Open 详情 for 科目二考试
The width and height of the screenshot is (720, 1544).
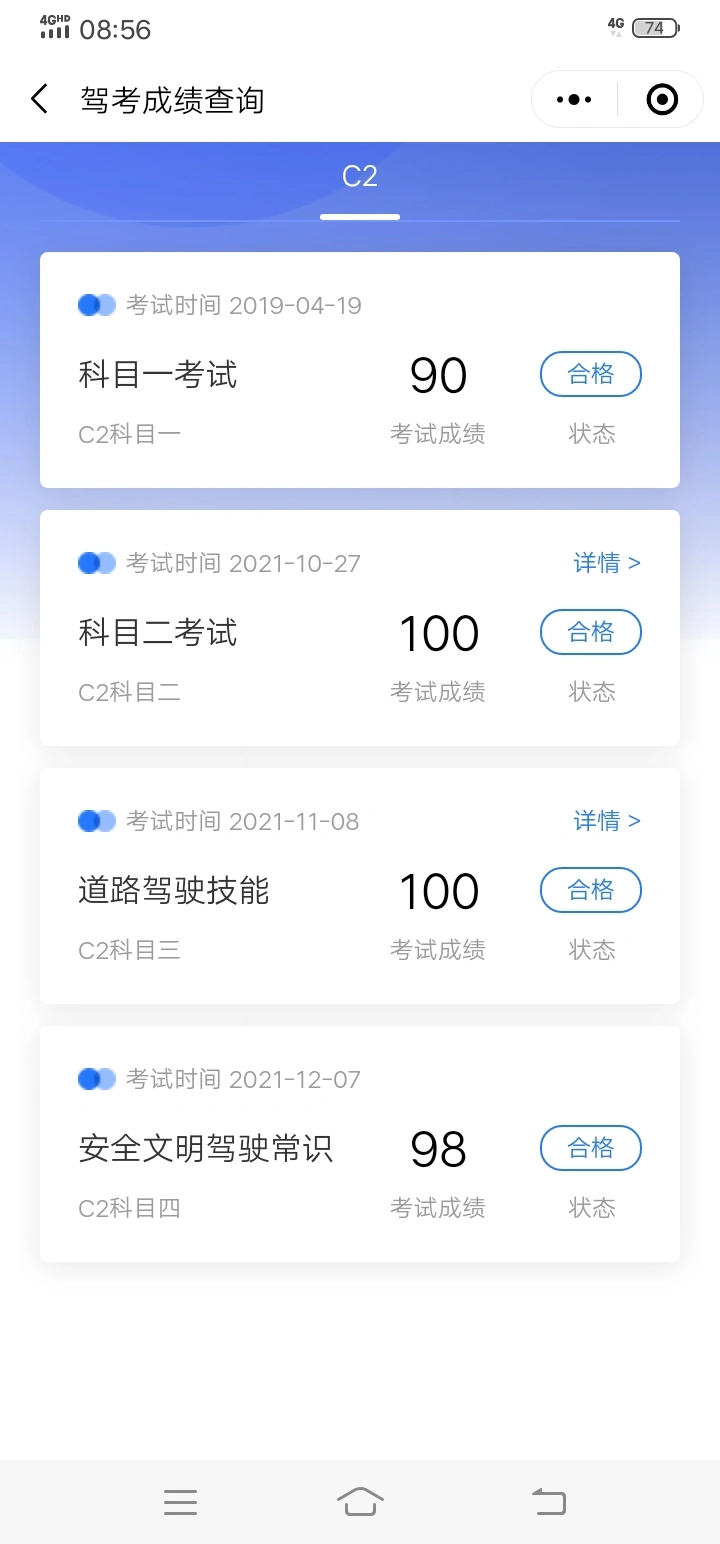click(x=607, y=563)
